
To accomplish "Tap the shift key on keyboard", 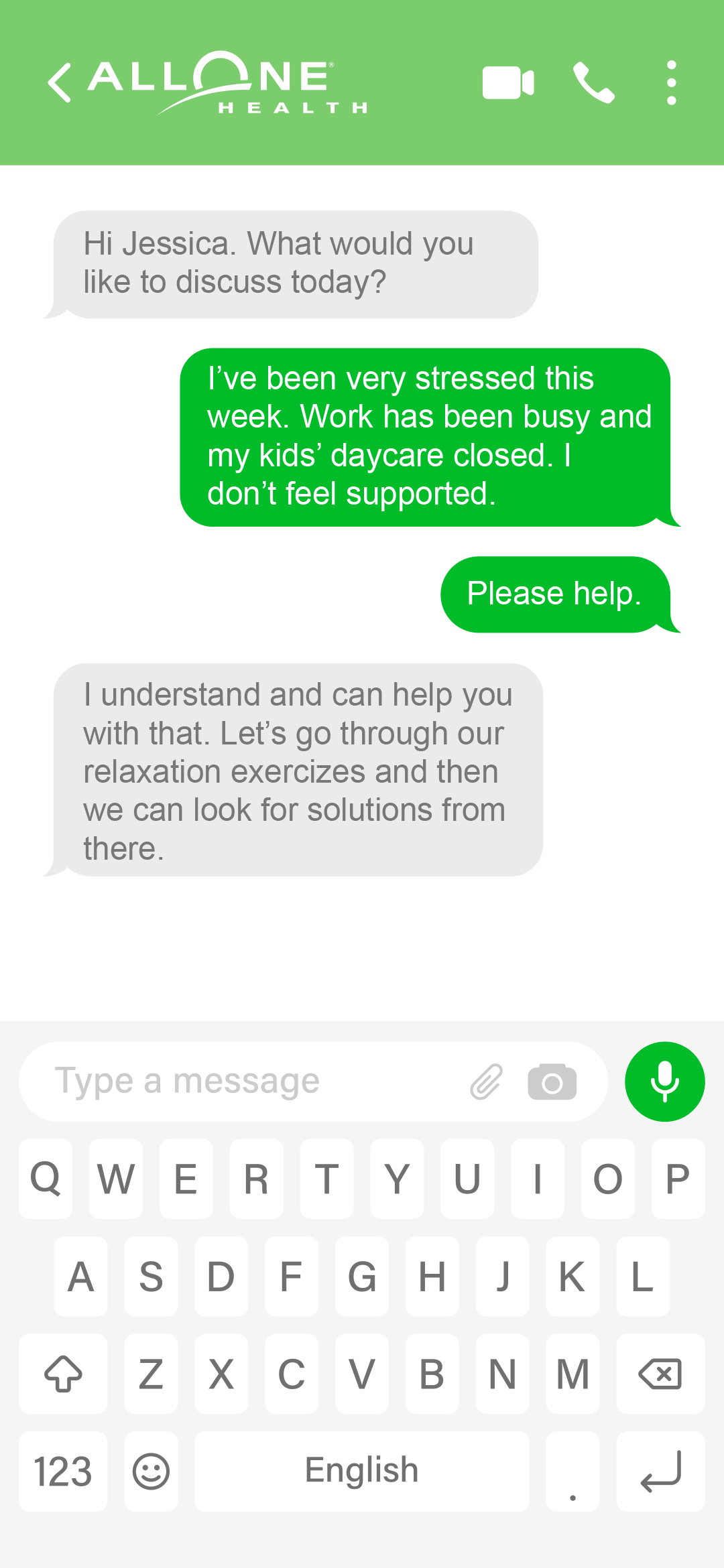I will point(63,1374).
